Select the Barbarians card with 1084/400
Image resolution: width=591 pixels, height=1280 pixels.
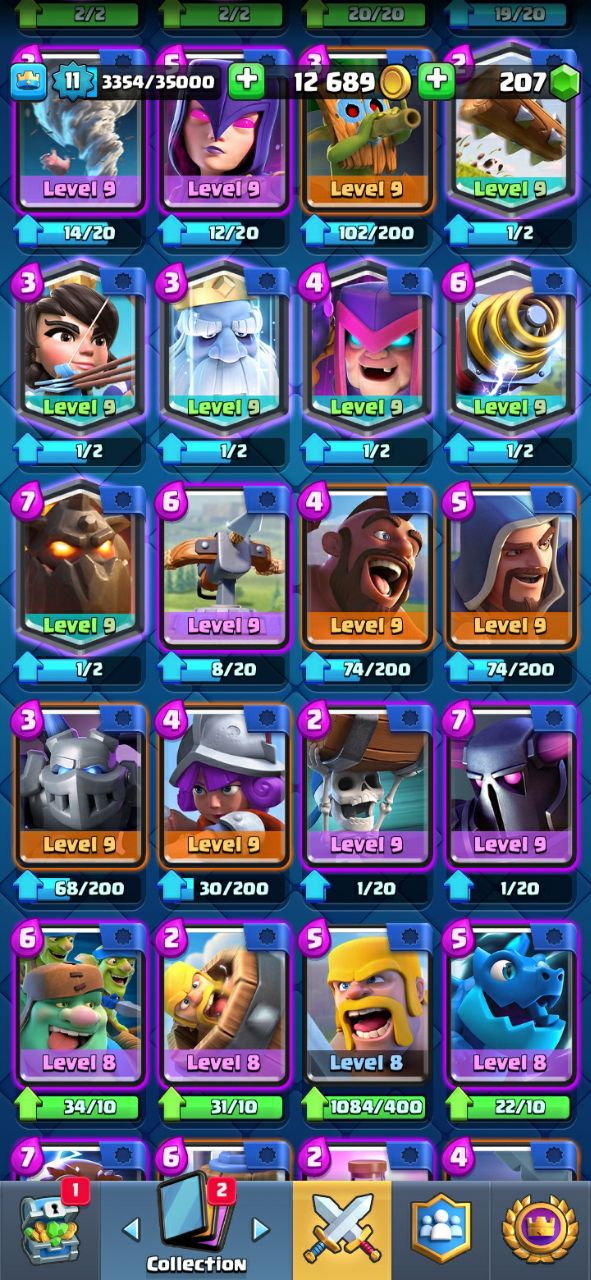click(x=366, y=1005)
